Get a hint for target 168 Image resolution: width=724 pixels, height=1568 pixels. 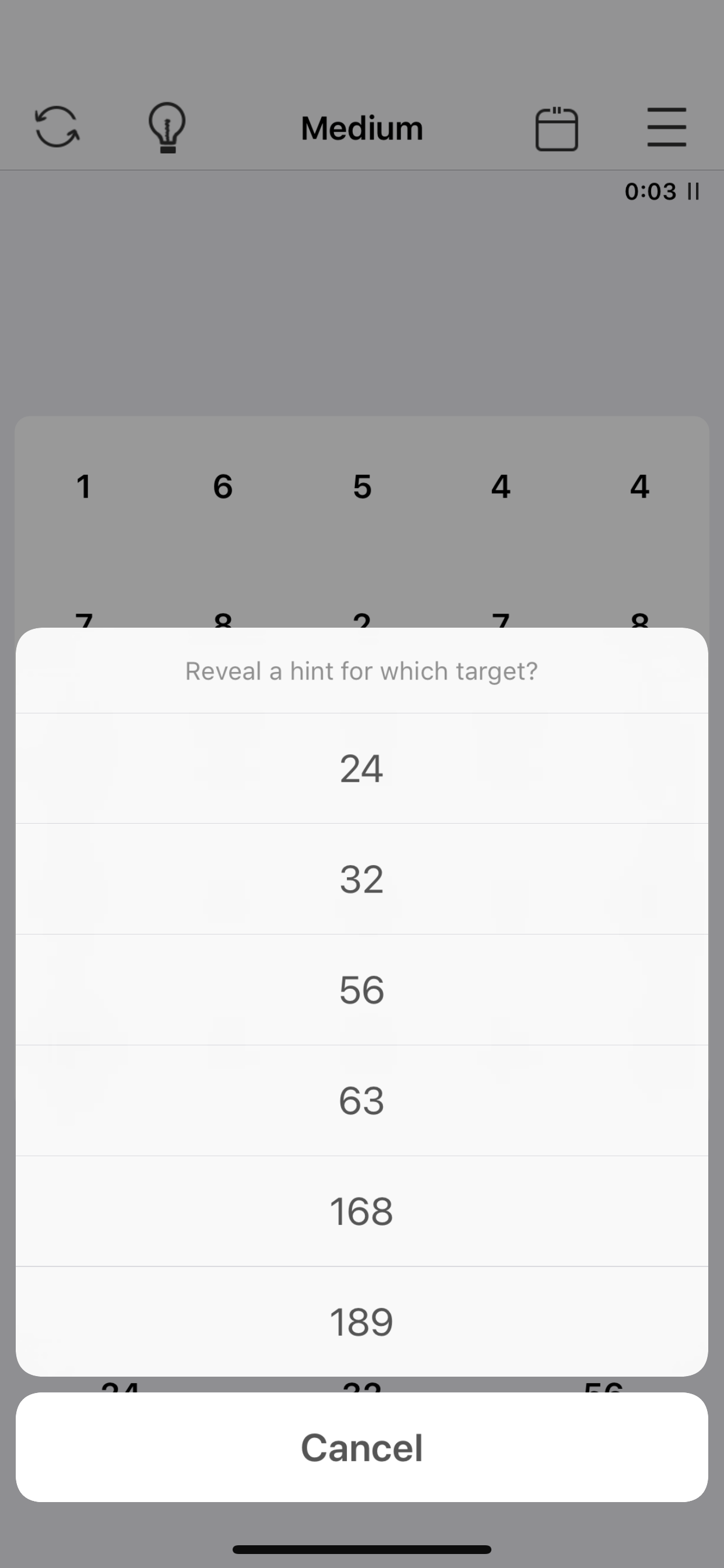pyautogui.click(x=361, y=1212)
